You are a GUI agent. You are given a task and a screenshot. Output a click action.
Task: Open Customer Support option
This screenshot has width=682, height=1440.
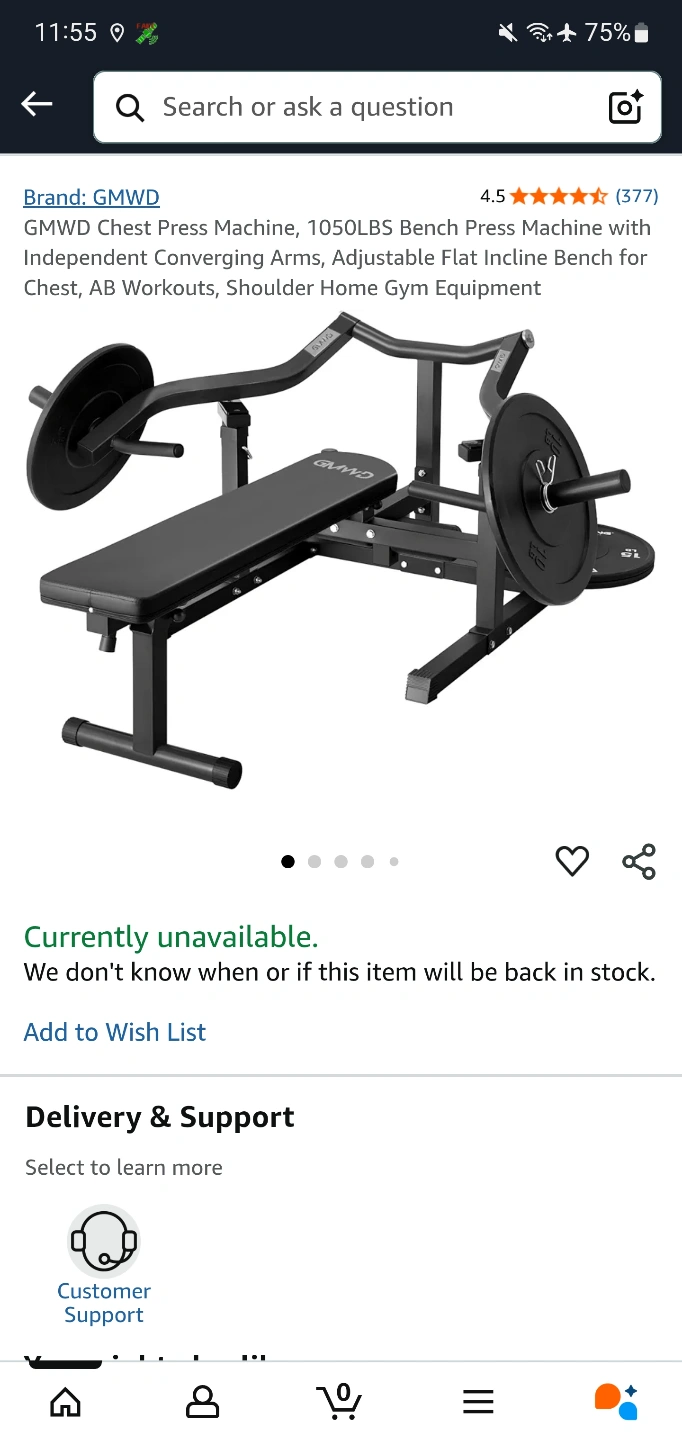(104, 1265)
